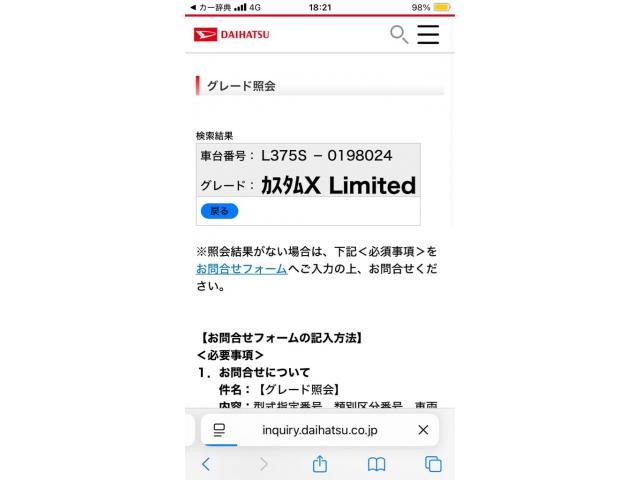Open the お問合せフォーム link
The image size is (640, 480).
click(x=241, y=269)
